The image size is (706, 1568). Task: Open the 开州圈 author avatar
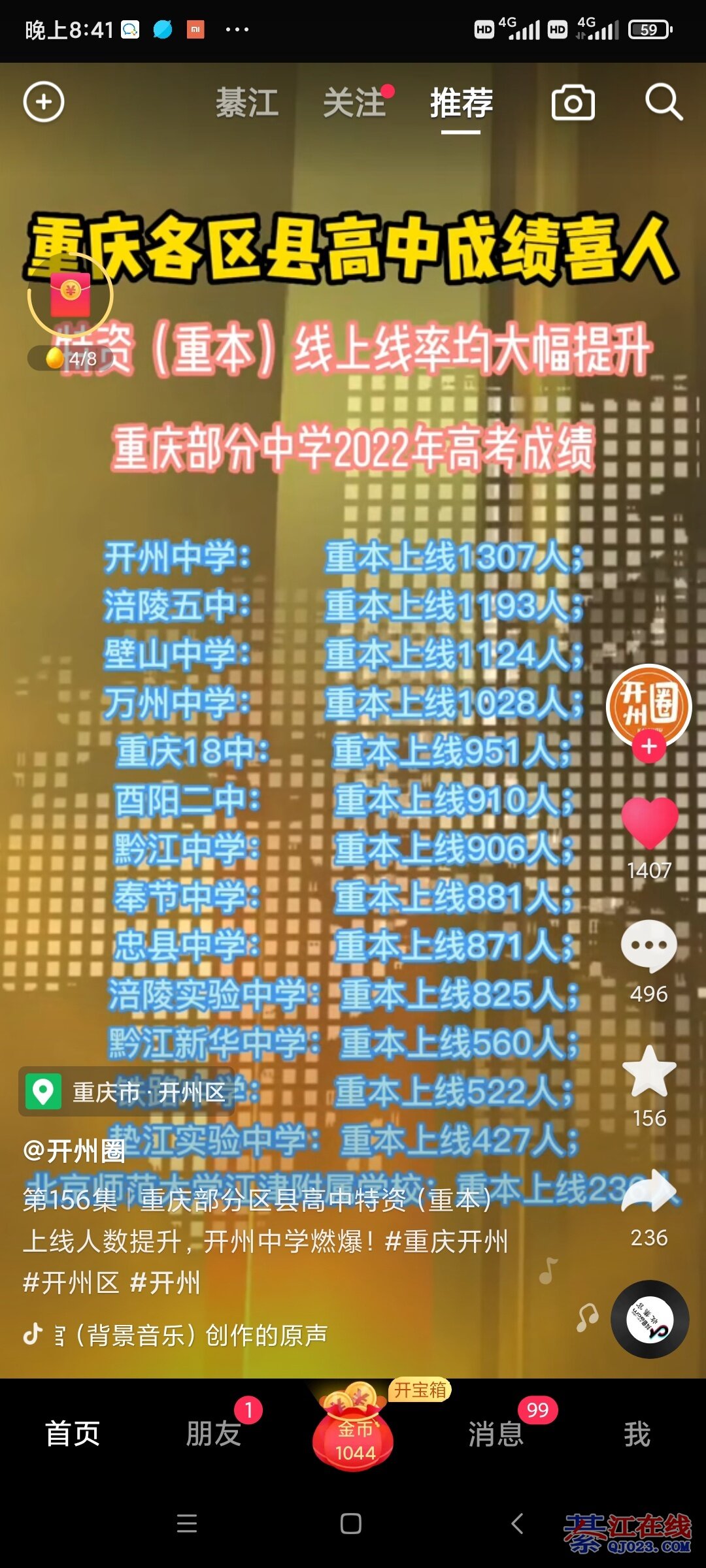648,704
